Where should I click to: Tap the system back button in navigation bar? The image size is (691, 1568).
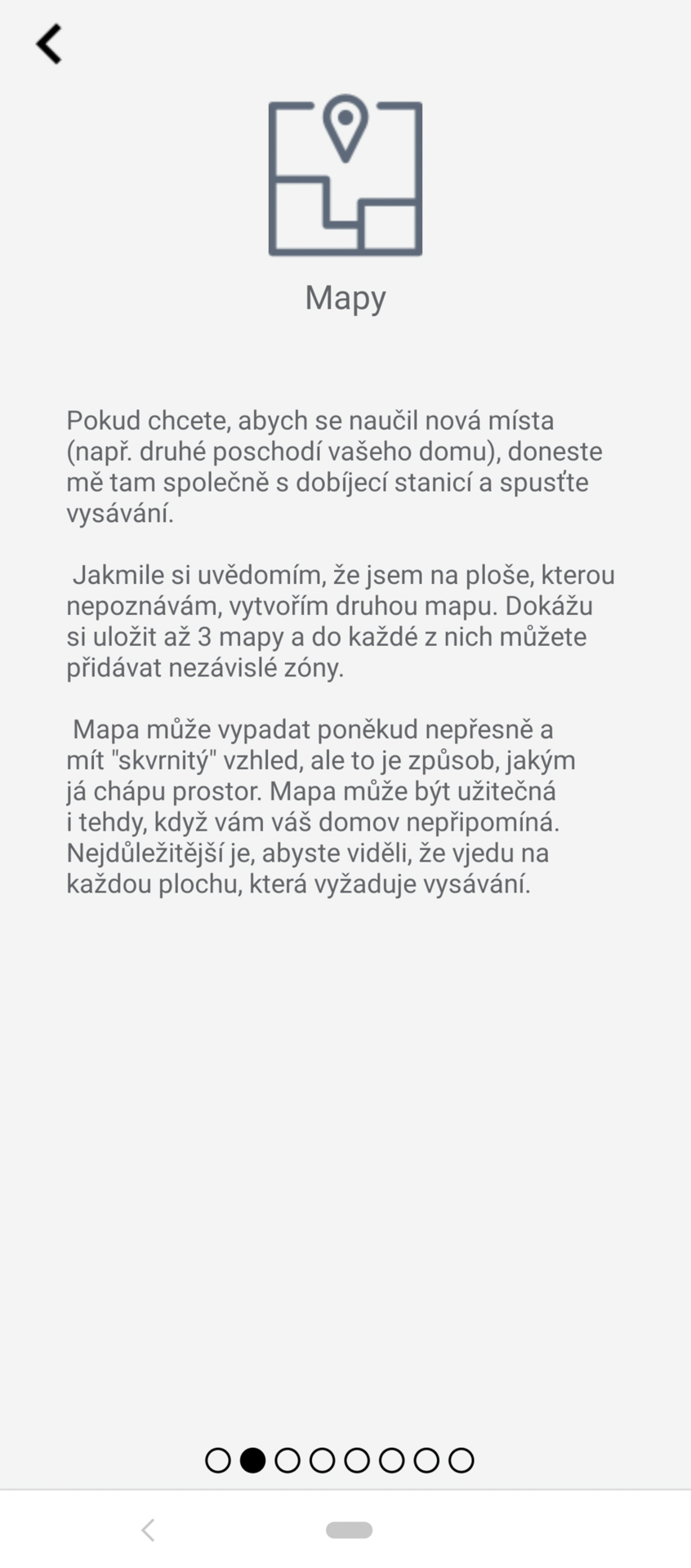coord(148,1530)
